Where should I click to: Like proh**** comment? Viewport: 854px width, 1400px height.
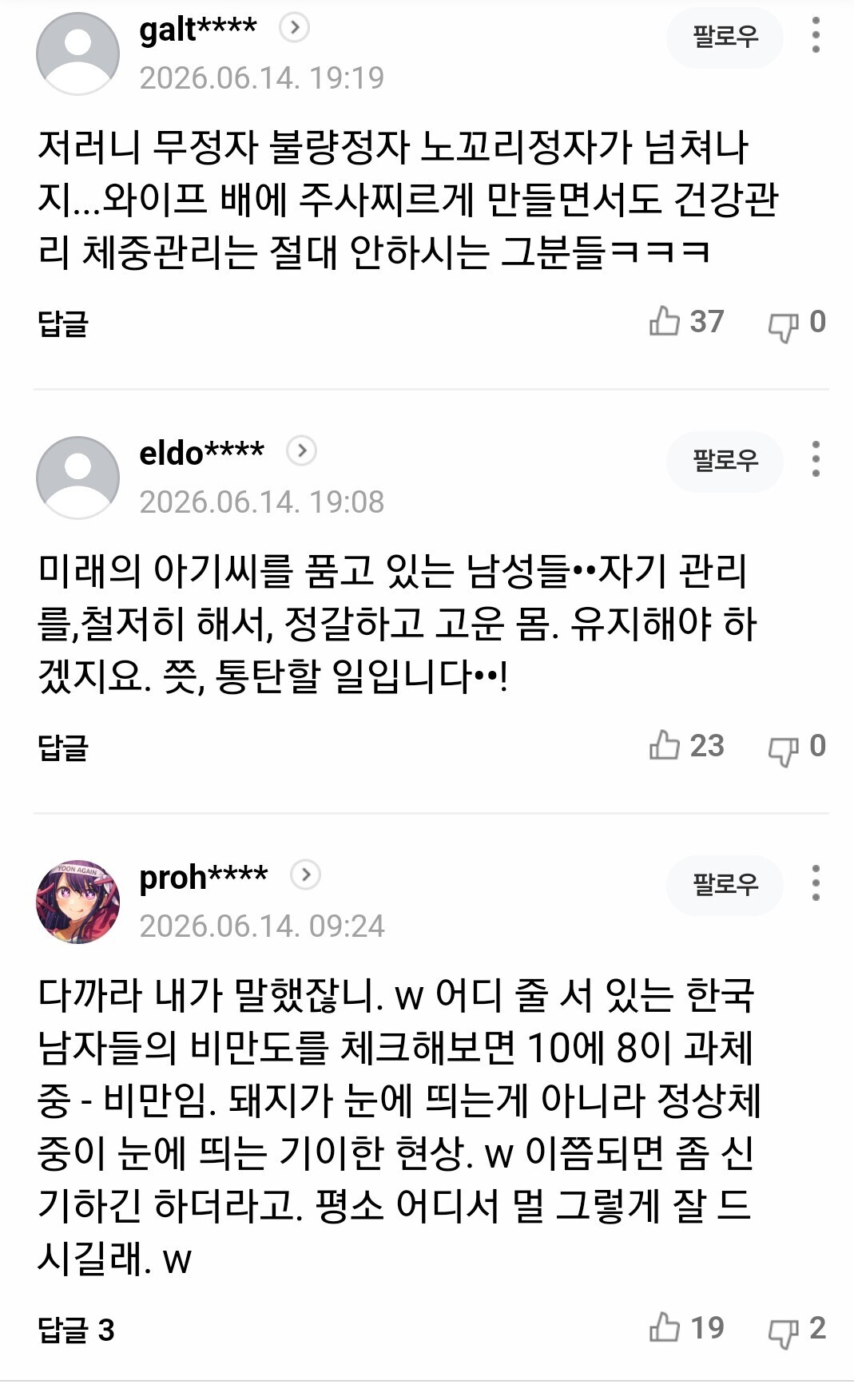[687, 1328]
